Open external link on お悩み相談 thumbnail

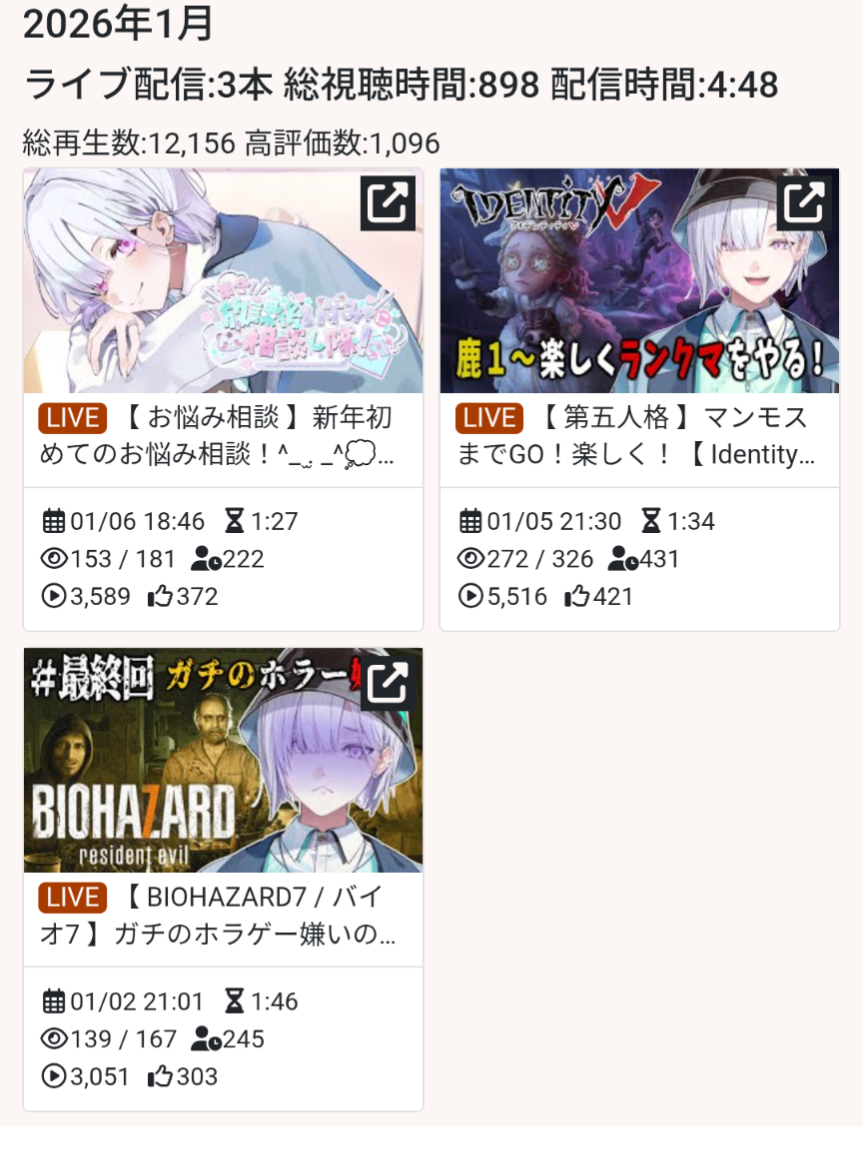tap(387, 203)
